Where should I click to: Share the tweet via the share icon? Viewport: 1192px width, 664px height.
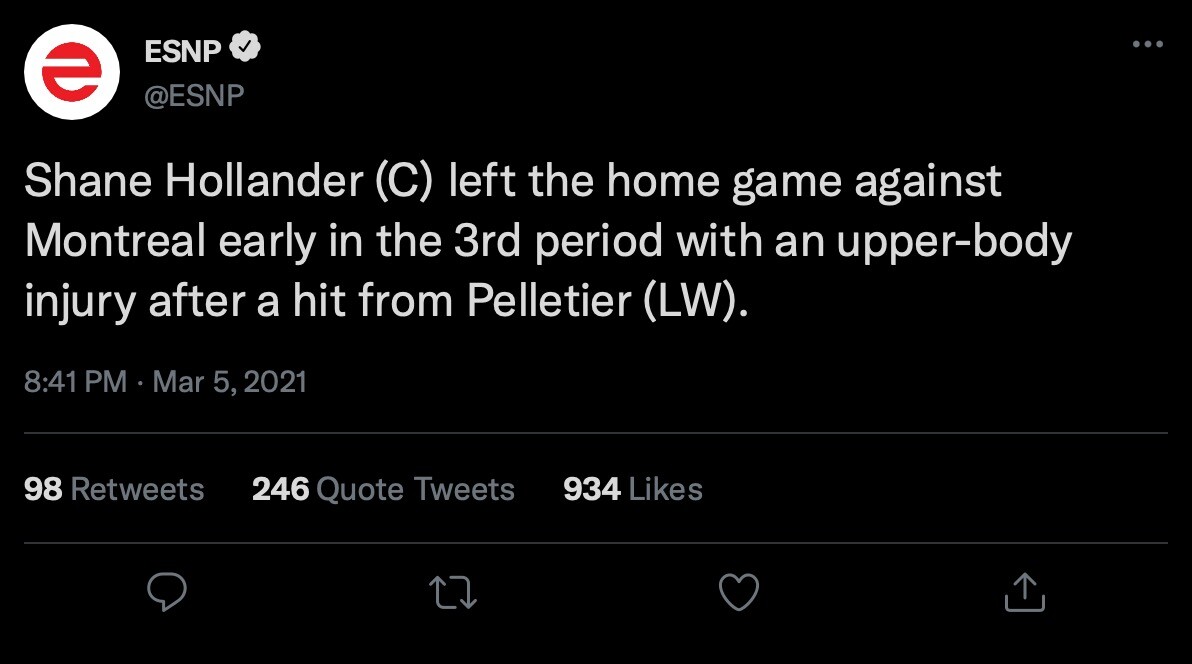pos(1024,592)
